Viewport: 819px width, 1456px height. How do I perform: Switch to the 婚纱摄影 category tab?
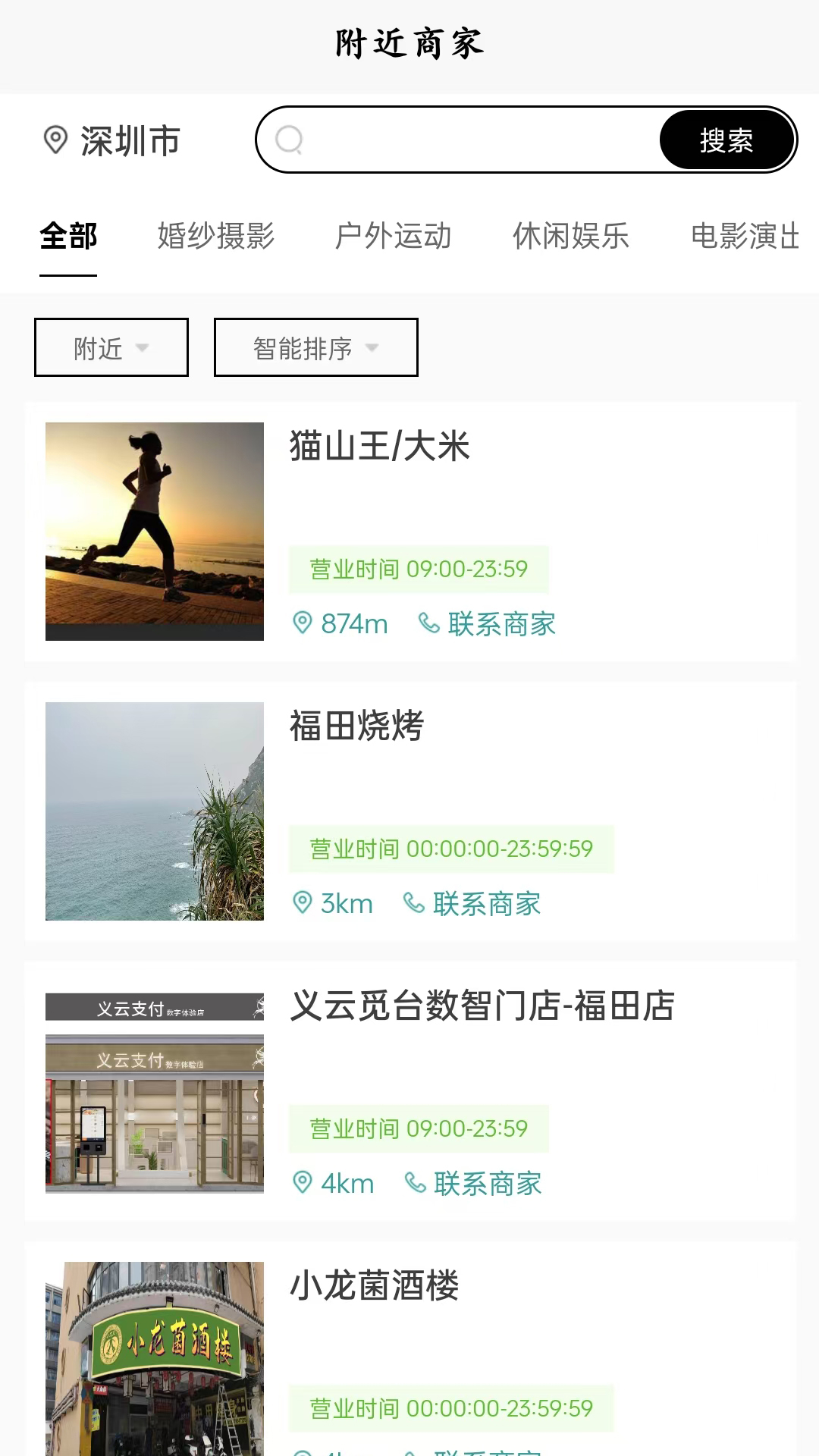point(215,237)
